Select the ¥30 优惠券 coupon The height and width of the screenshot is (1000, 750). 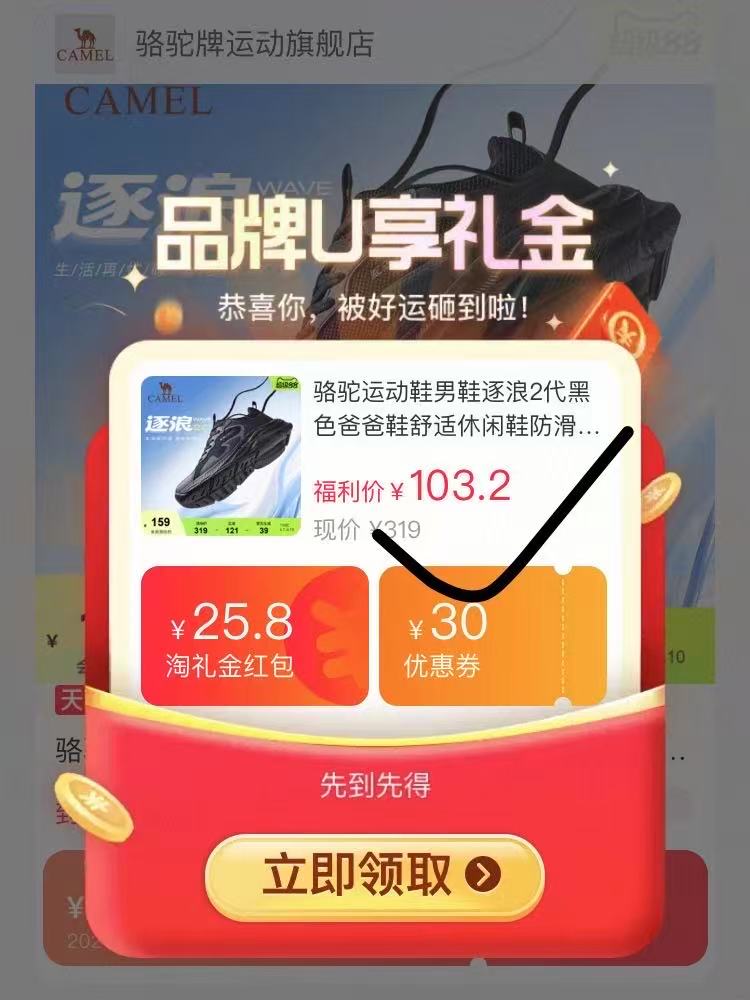point(492,636)
